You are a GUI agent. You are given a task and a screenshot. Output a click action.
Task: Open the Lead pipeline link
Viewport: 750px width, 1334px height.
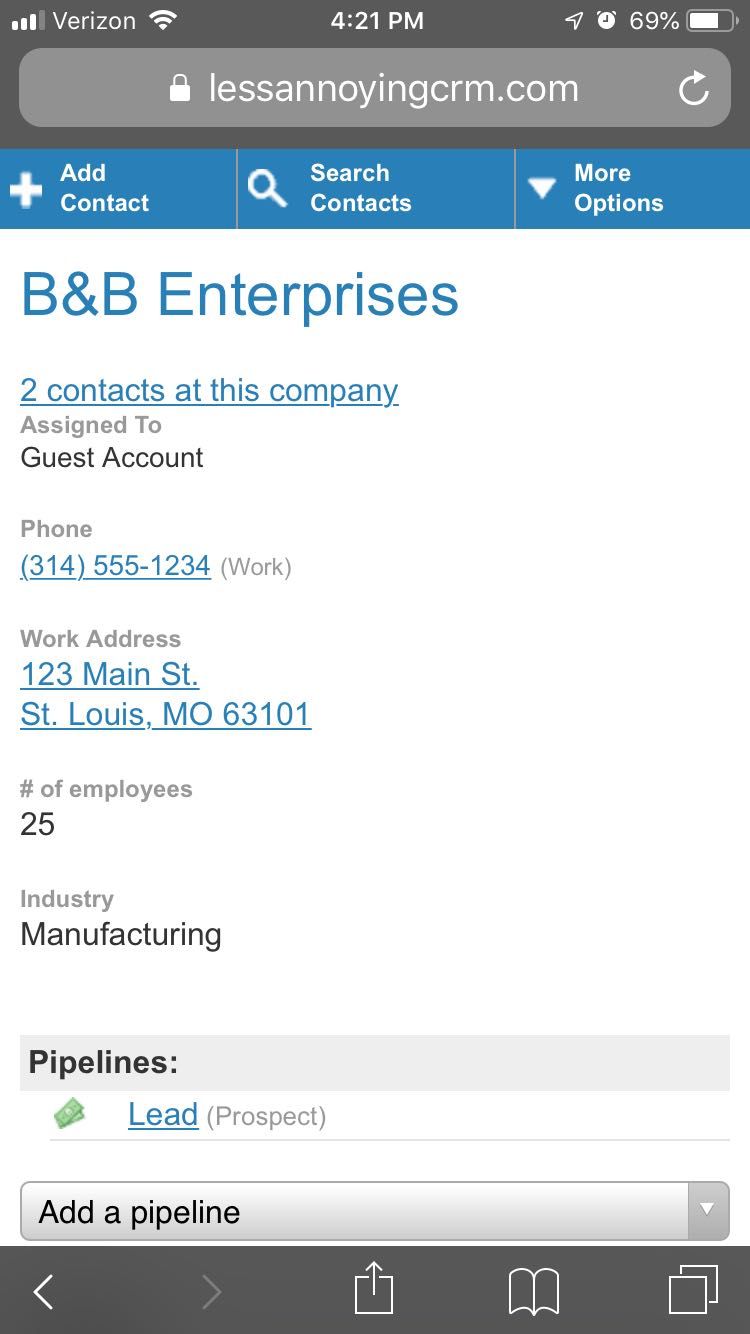click(x=163, y=1114)
